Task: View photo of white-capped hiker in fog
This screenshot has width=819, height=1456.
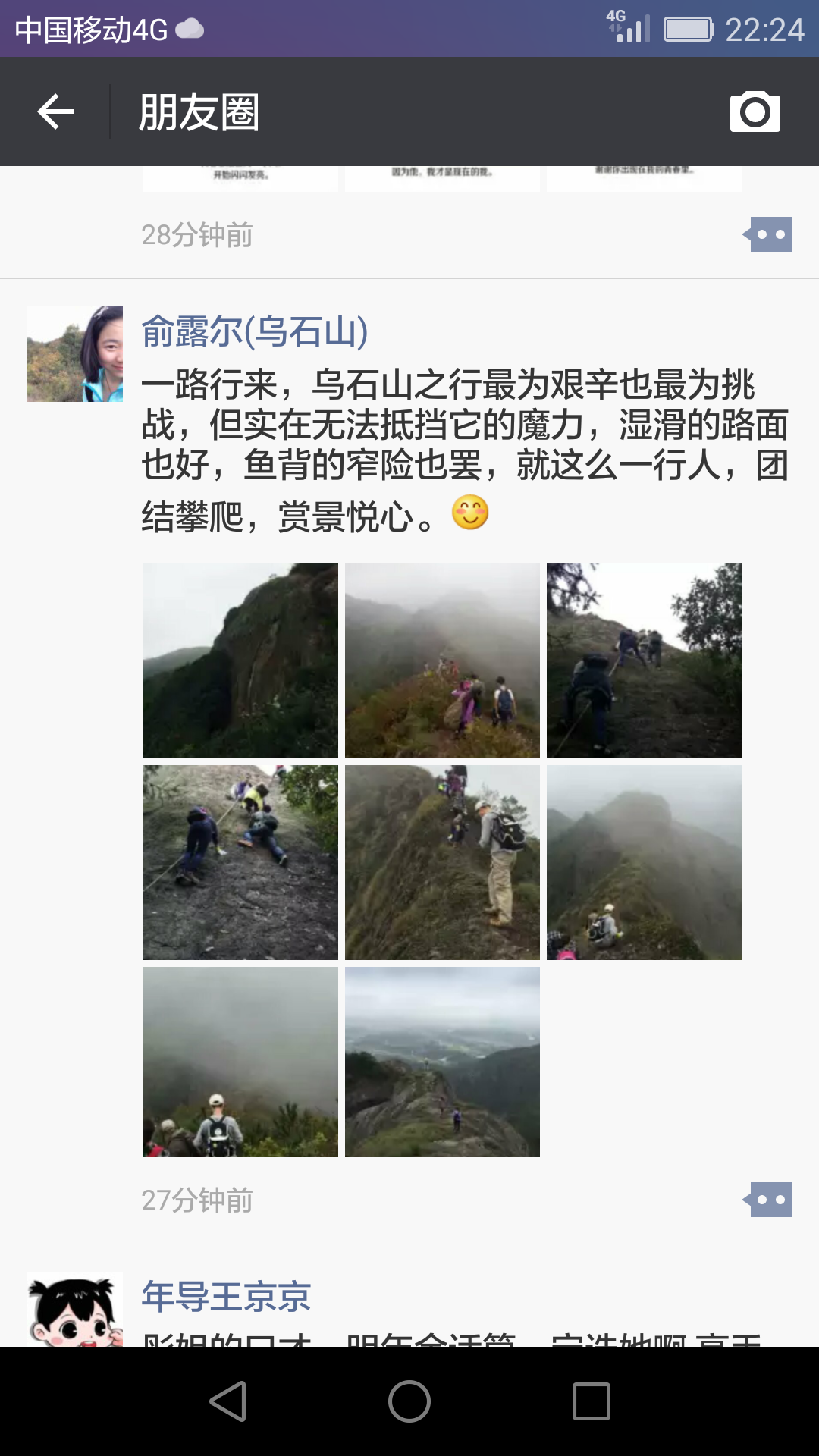Action: 240,1062
